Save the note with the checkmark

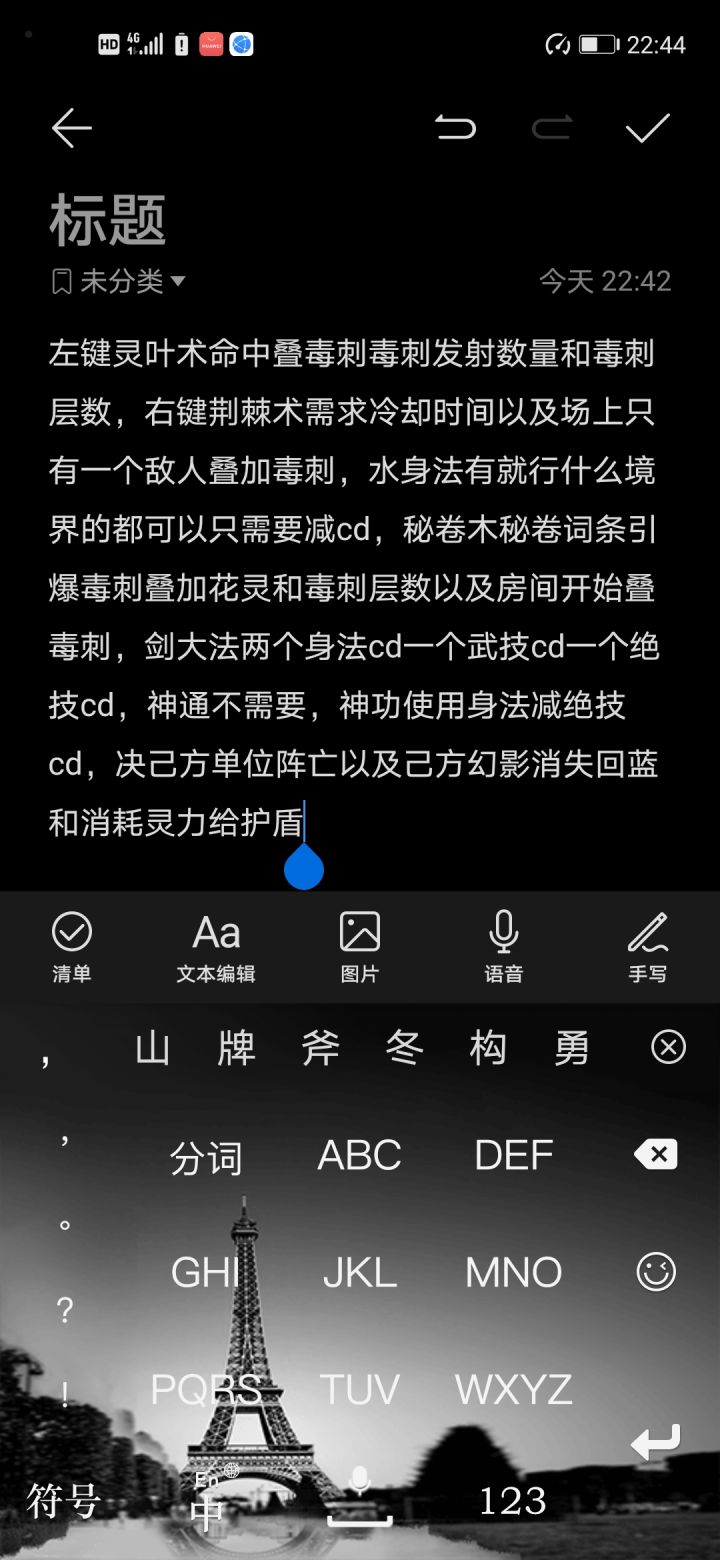[648, 128]
